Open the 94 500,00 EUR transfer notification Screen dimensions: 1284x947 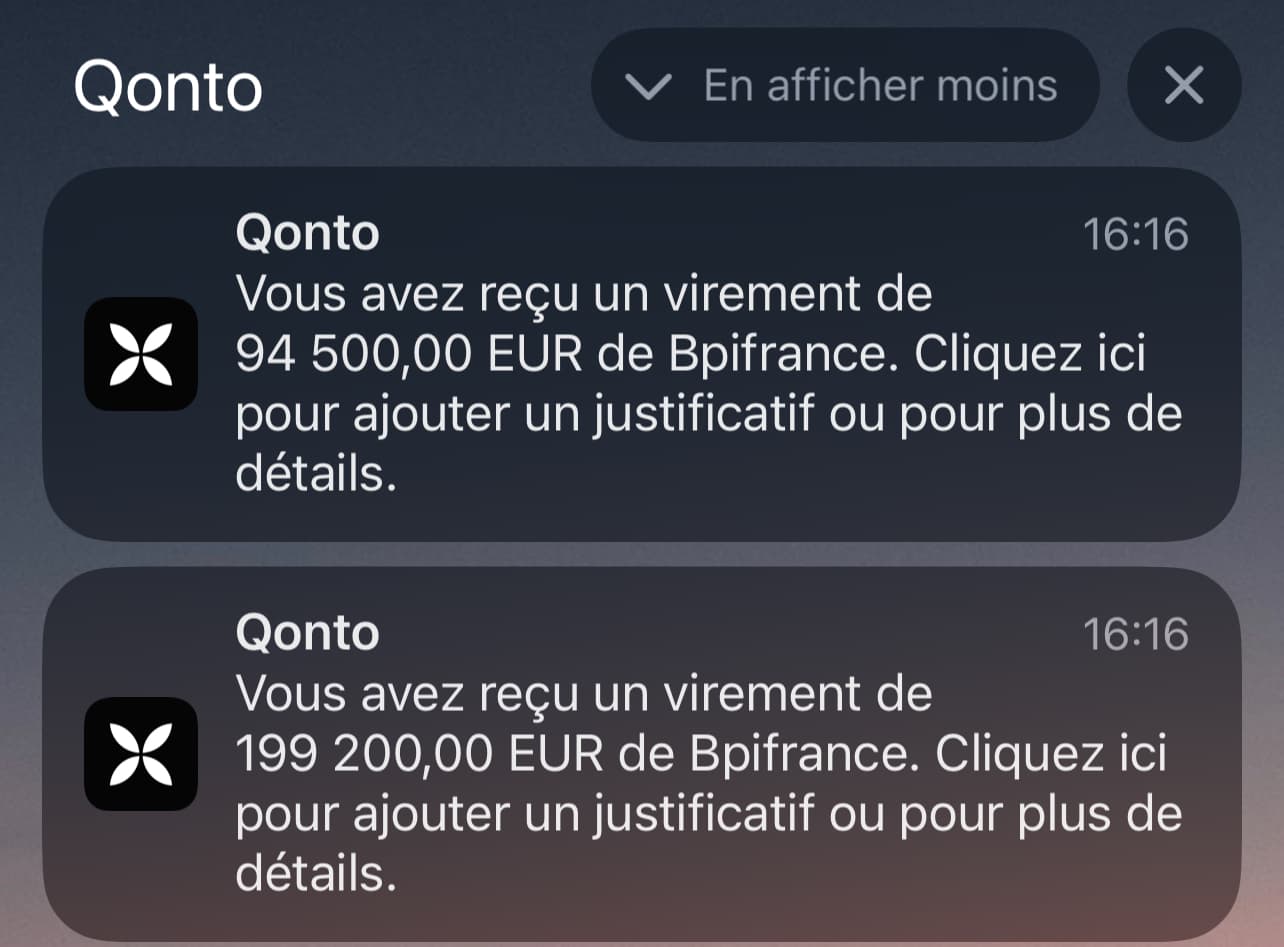click(x=641, y=354)
